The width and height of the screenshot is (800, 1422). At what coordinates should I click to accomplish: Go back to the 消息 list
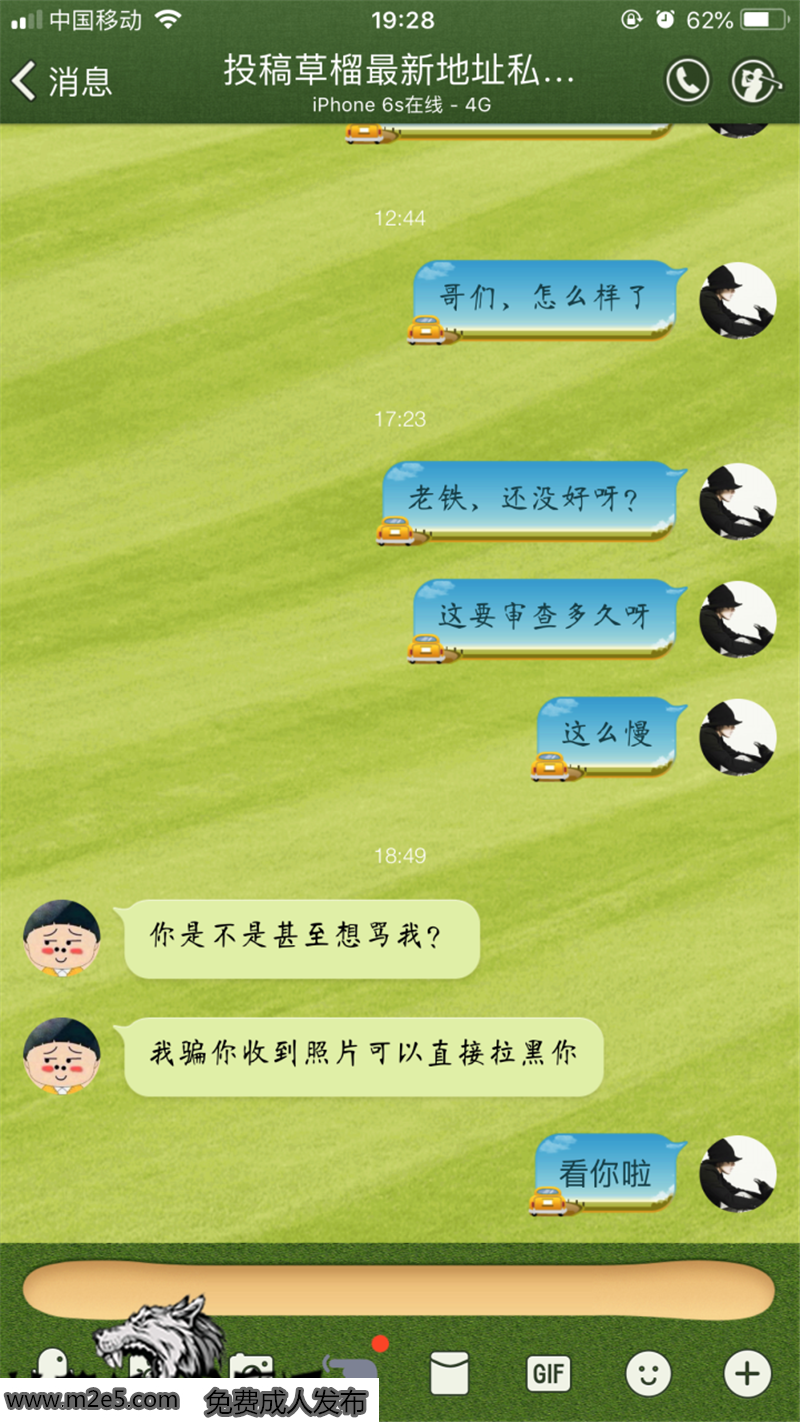[x=60, y=80]
